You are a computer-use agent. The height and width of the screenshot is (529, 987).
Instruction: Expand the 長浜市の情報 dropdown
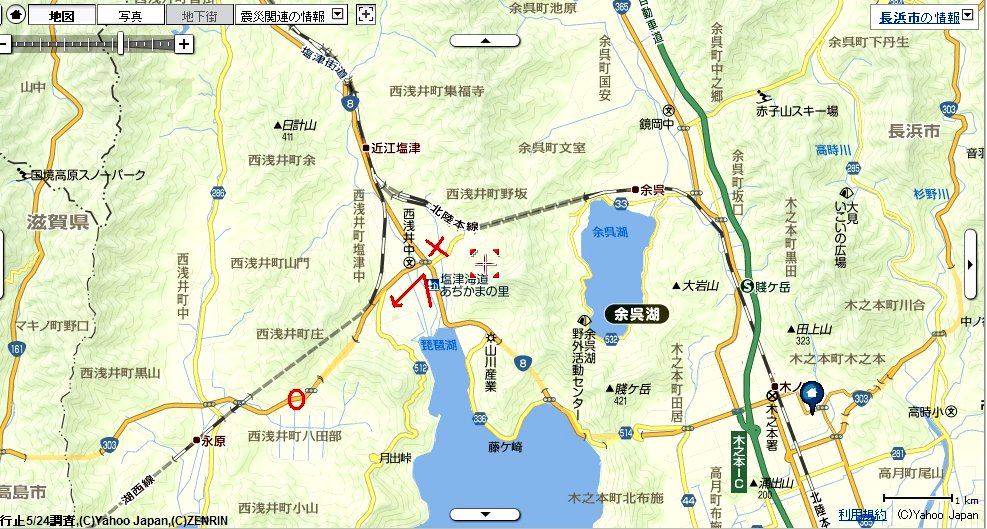(967, 16)
